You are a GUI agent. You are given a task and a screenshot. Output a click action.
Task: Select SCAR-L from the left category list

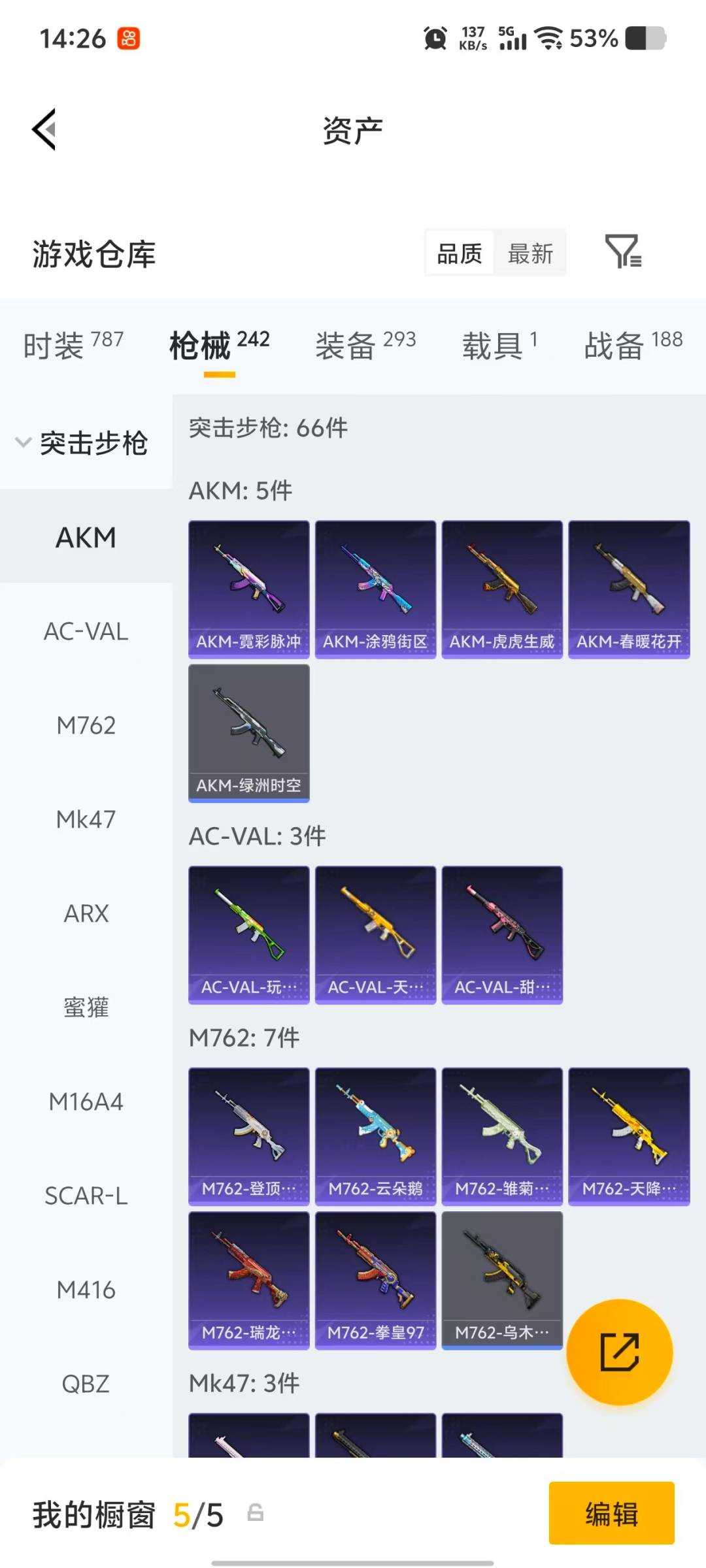pyautogui.click(x=85, y=1196)
